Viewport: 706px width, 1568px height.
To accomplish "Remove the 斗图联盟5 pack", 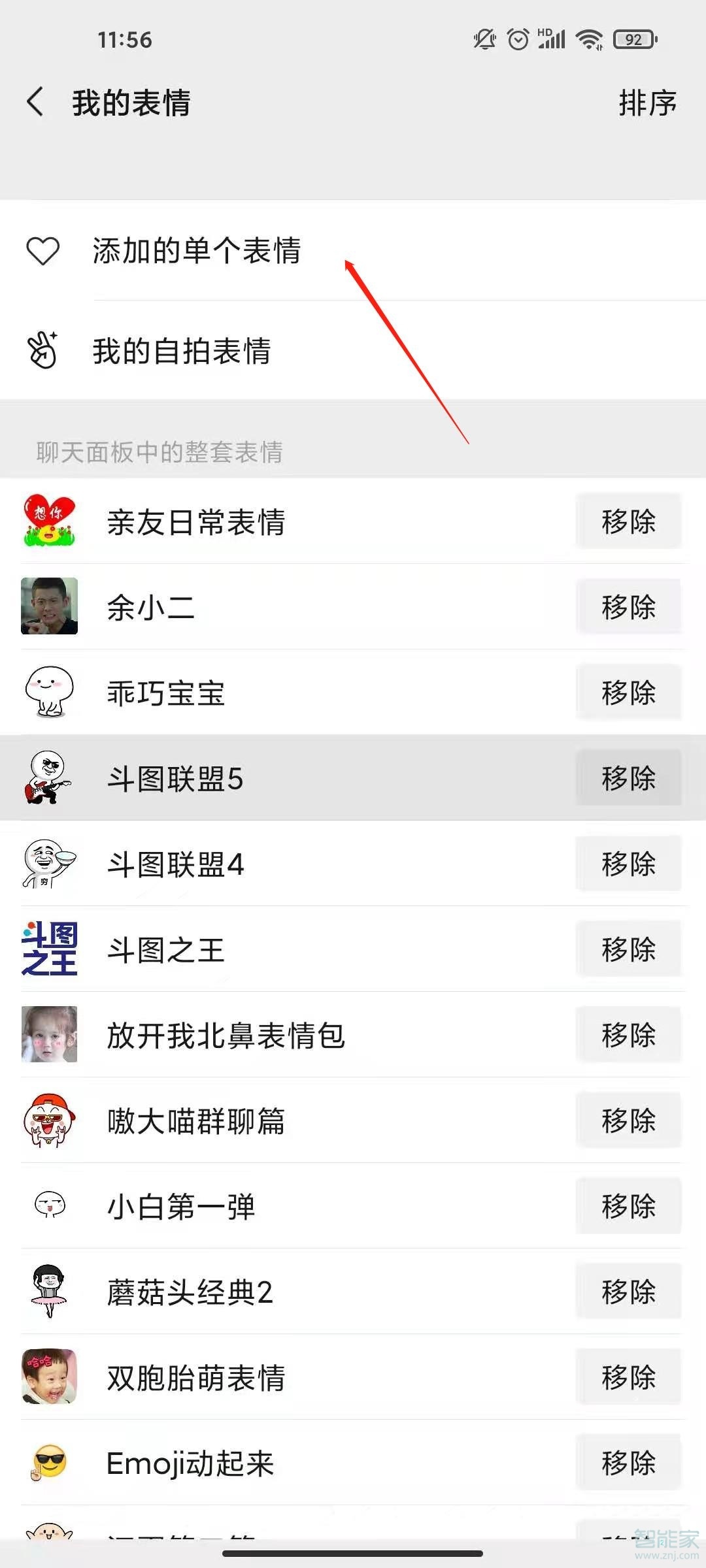I will (x=628, y=778).
